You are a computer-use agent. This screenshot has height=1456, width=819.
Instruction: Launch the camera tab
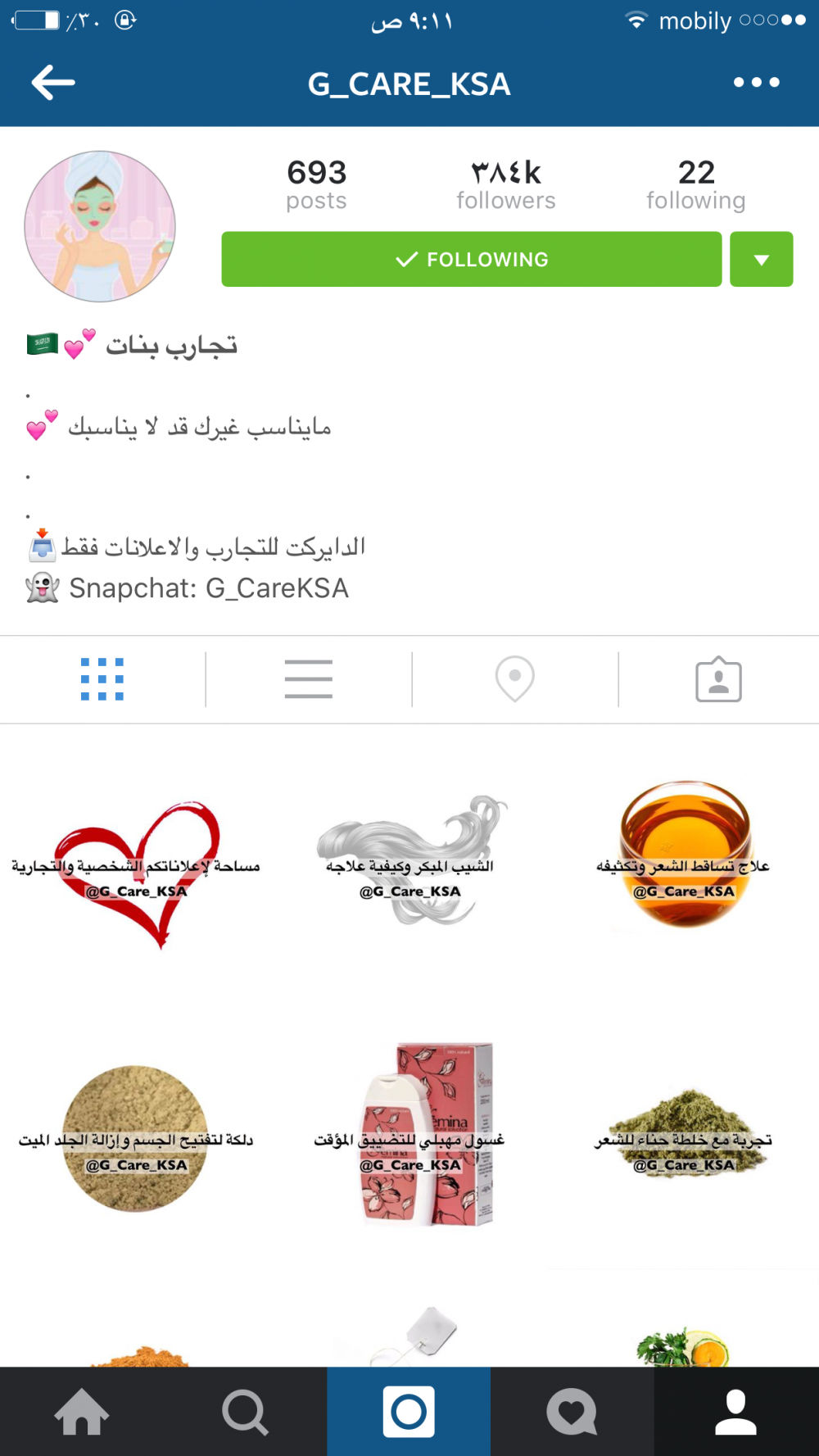[409, 1412]
